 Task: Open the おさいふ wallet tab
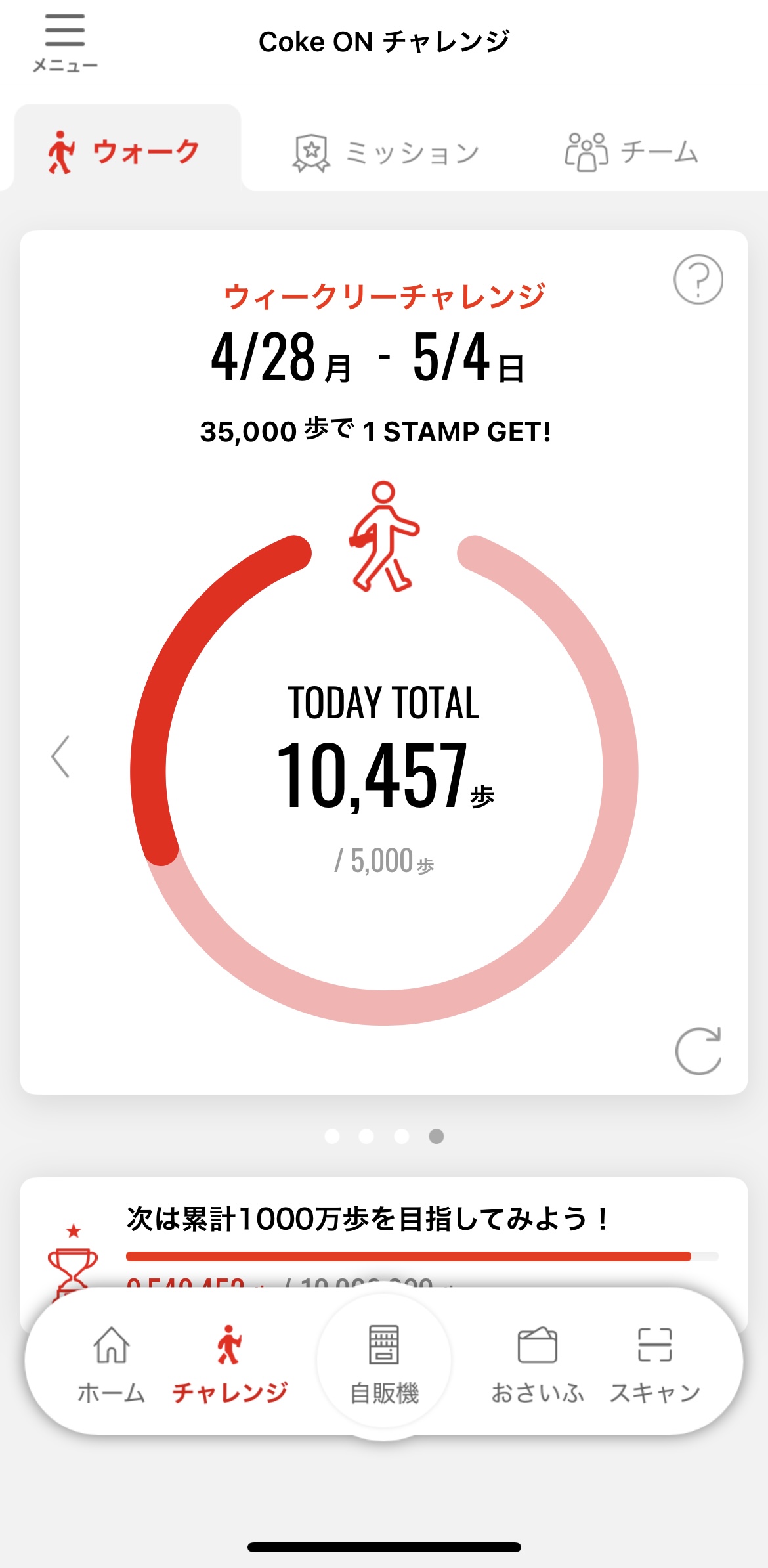tap(538, 1364)
